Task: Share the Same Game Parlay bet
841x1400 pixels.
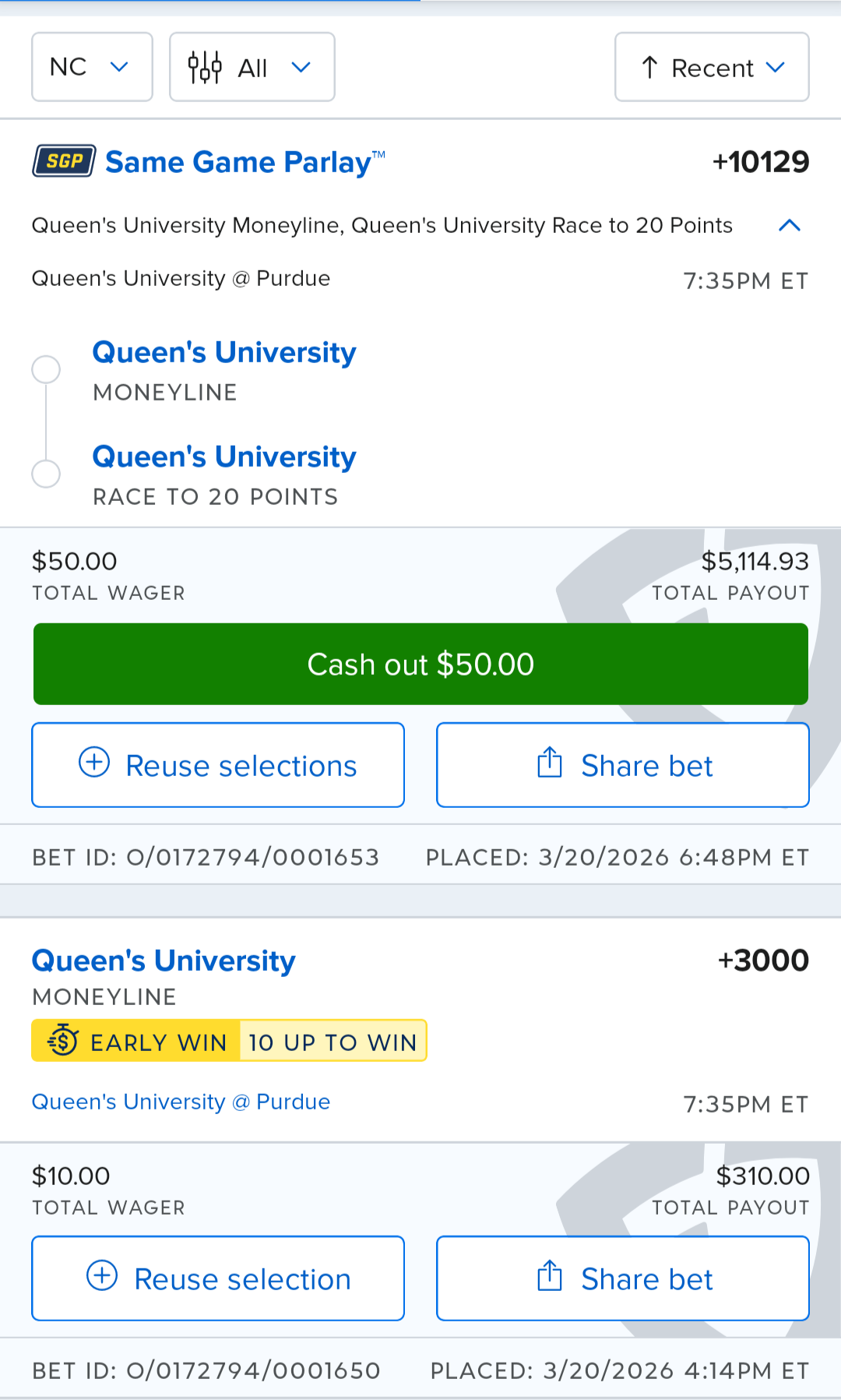Action: [x=623, y=765]
